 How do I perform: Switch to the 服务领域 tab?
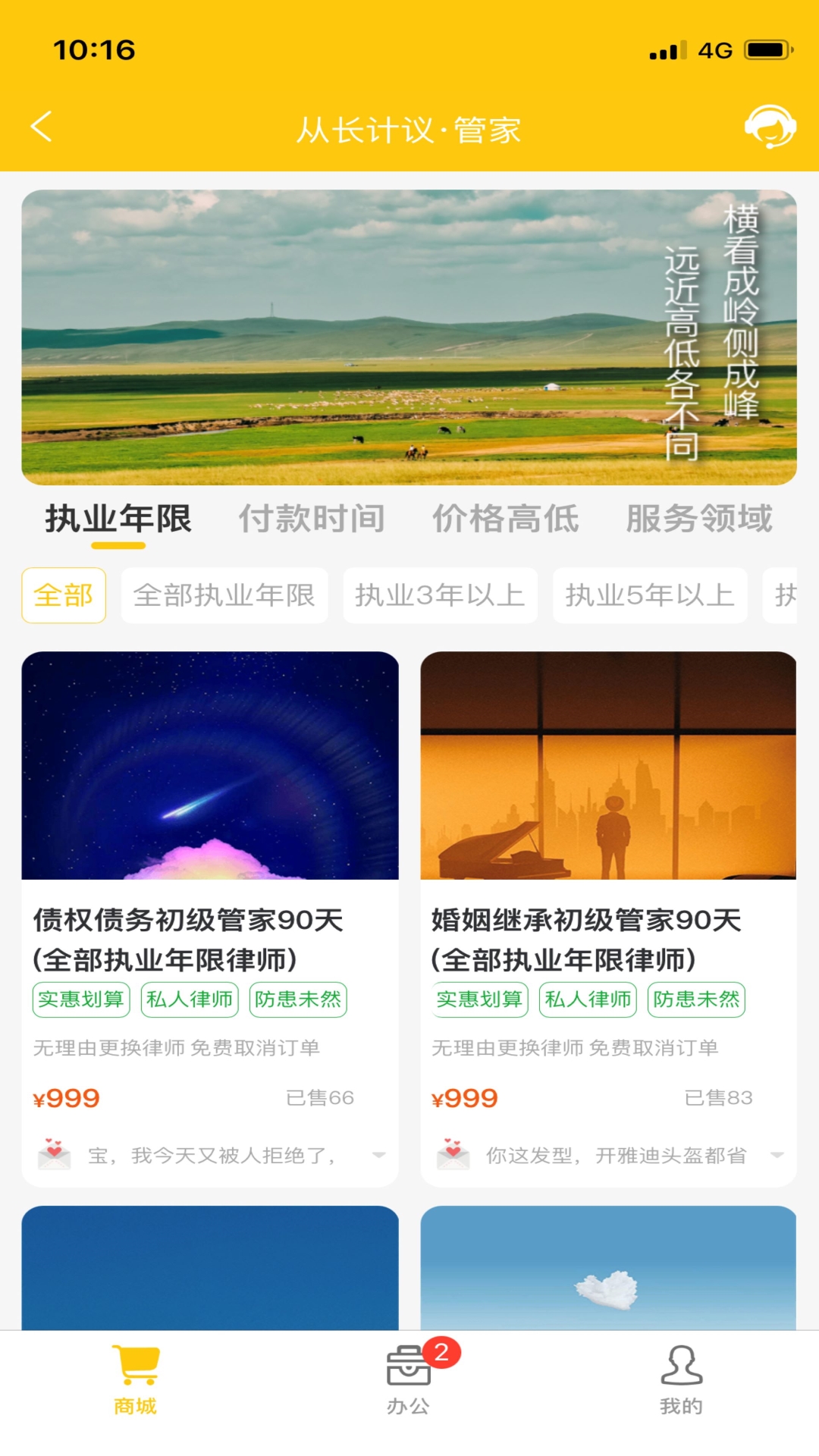(698, 518)
